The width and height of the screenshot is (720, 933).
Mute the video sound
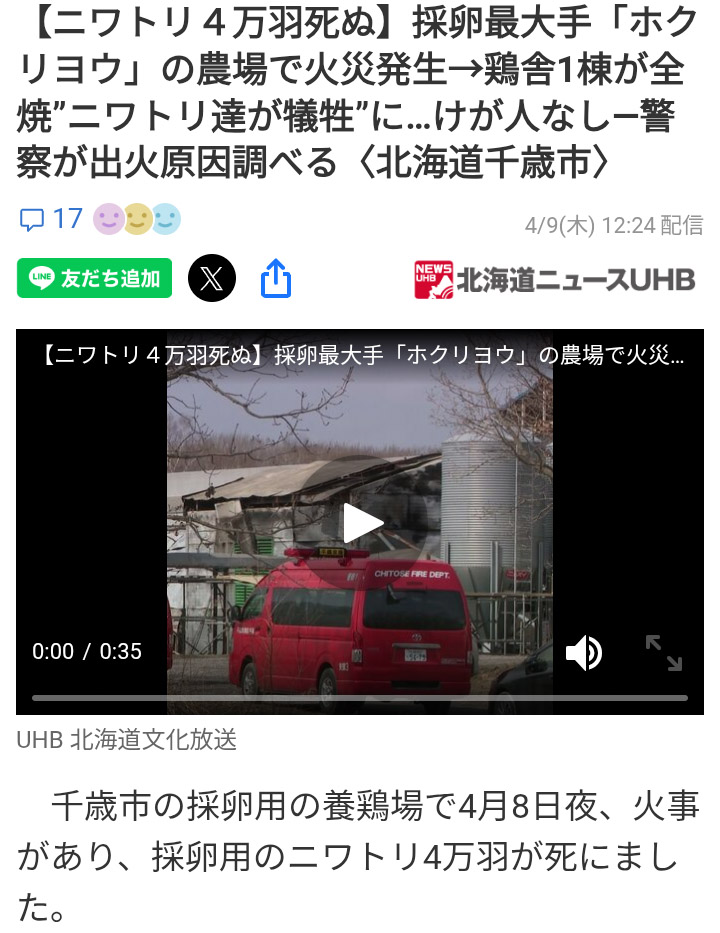click(583, 653)
